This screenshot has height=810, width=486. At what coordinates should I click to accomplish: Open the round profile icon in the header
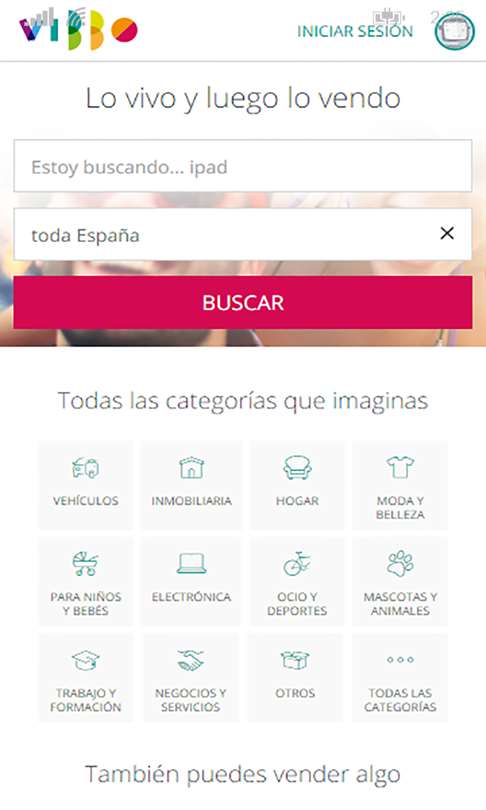point(454,31)
